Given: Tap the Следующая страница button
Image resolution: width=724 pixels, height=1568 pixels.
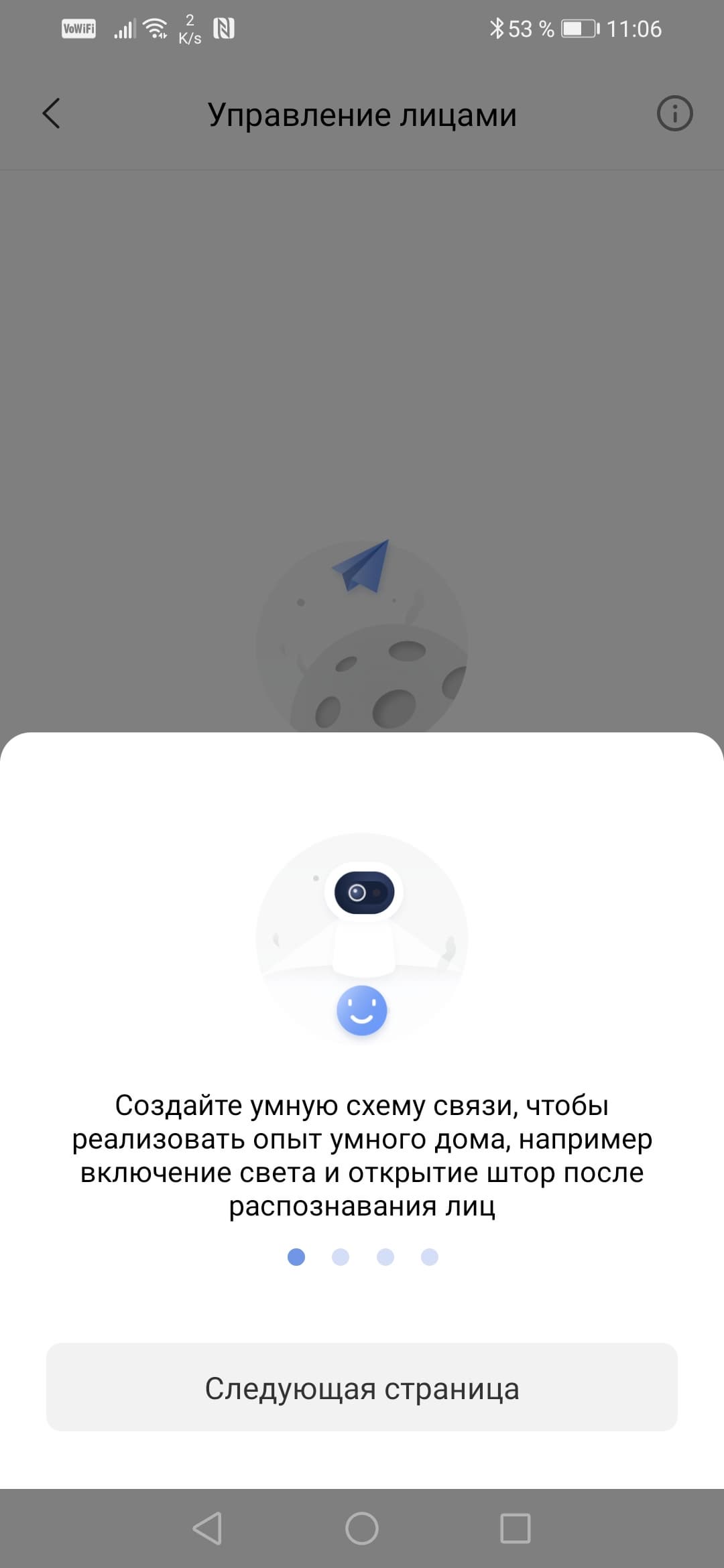Looking at the screenshot, I should point(362,1386).
